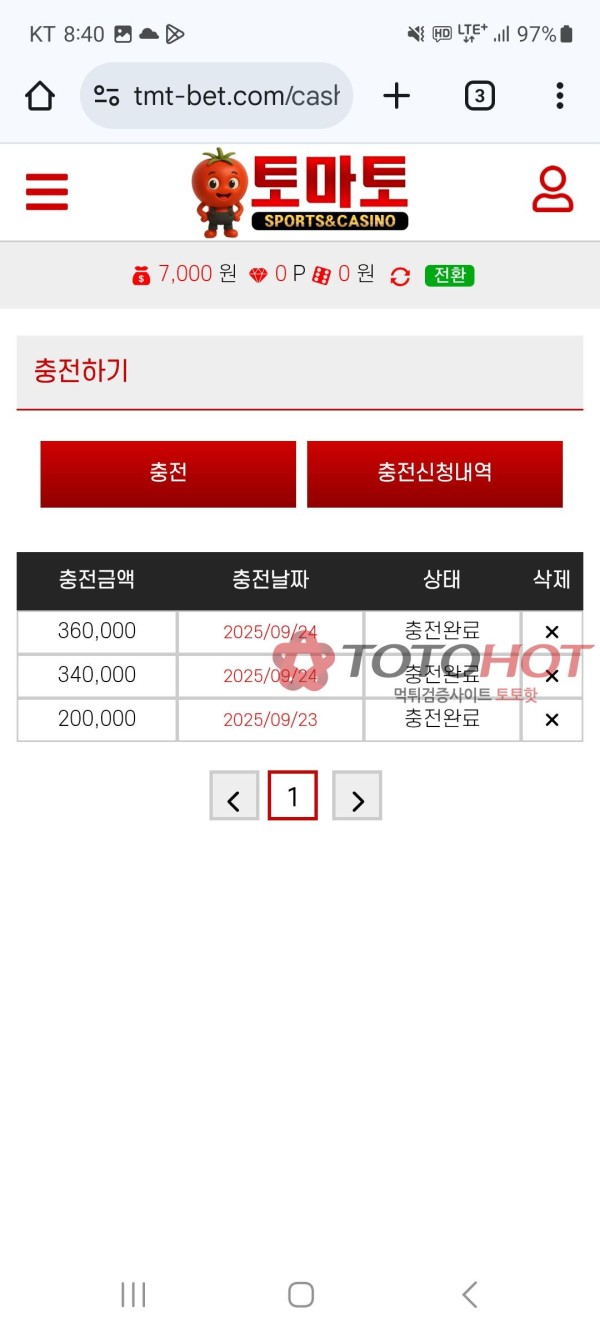Go to the next page arrow
This screenshot has height=1333, width=600.
357,797
